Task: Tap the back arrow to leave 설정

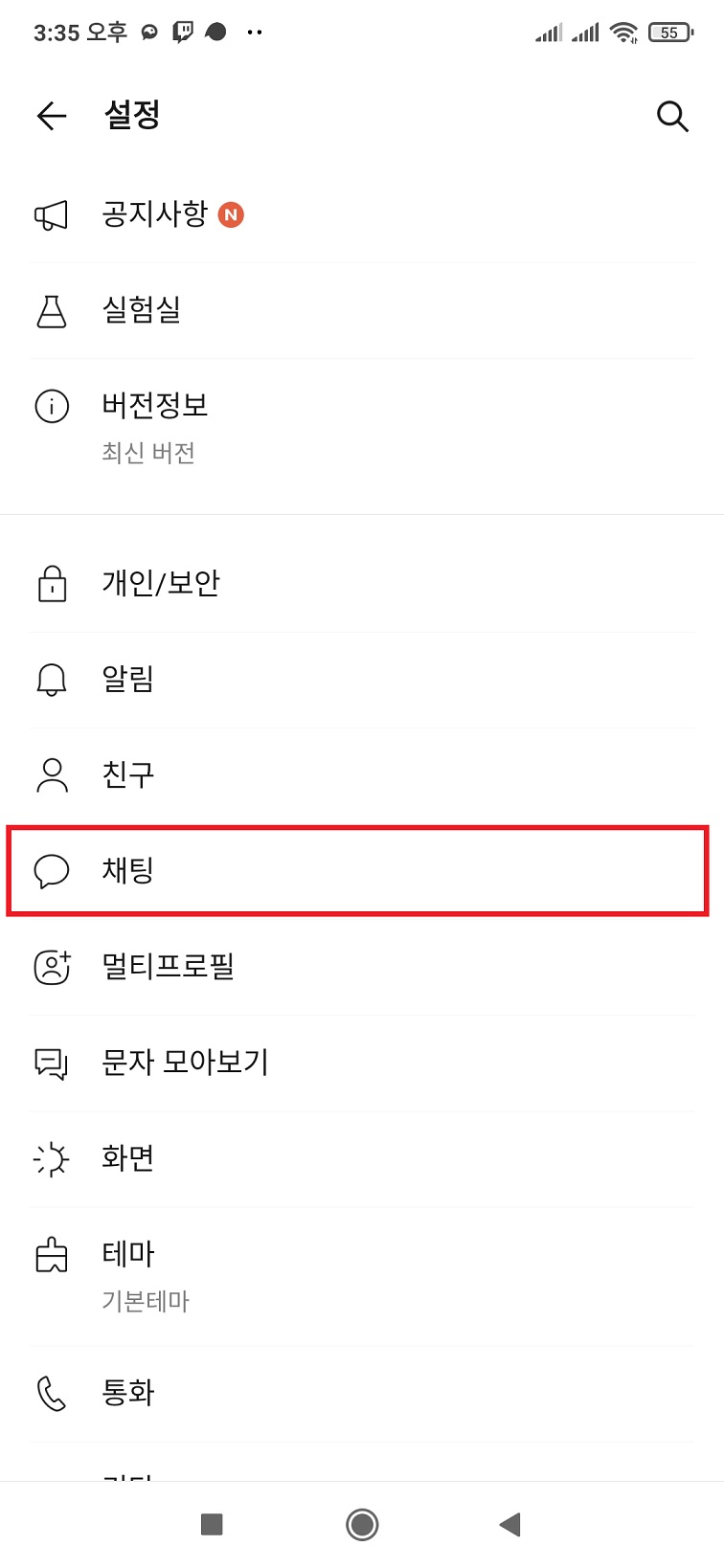Action: tap(51, 116)
